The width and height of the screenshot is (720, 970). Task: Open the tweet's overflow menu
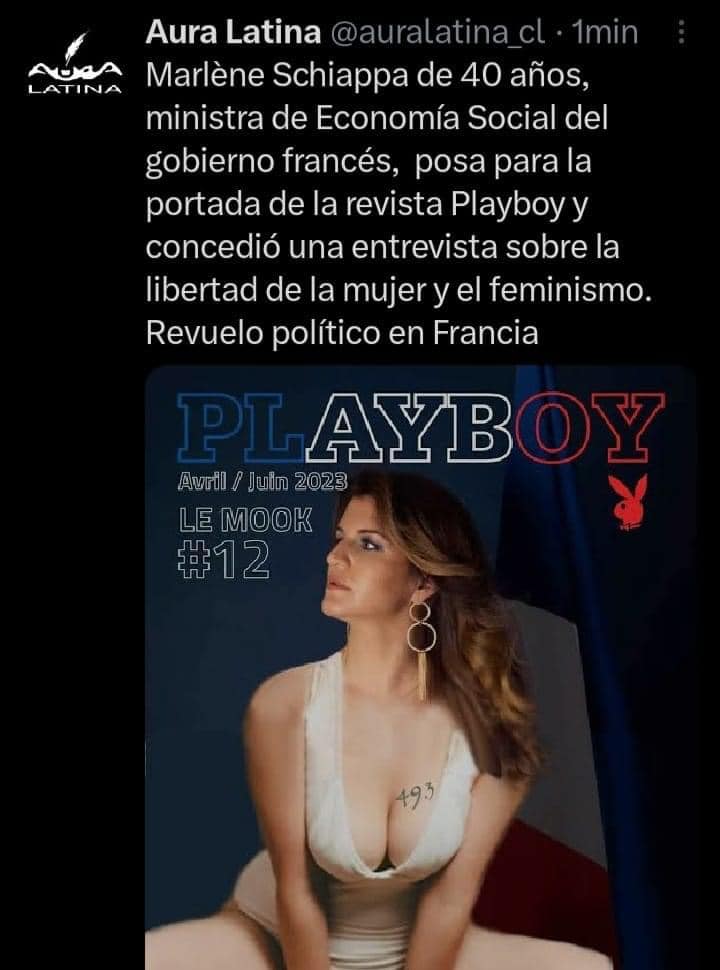[x=681, y=33]
